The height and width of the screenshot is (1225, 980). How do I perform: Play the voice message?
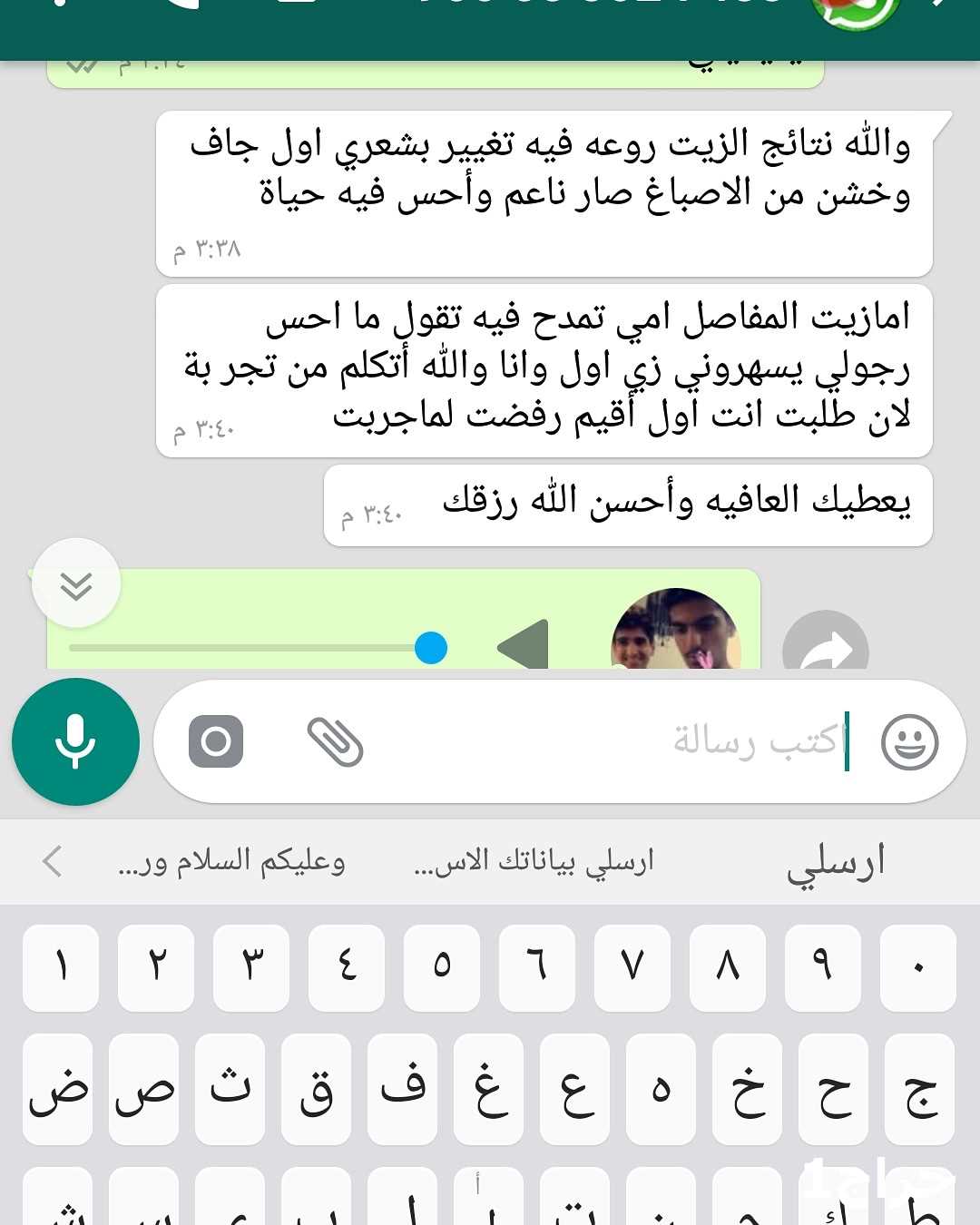pyautogui.click(x=524, y=646)
